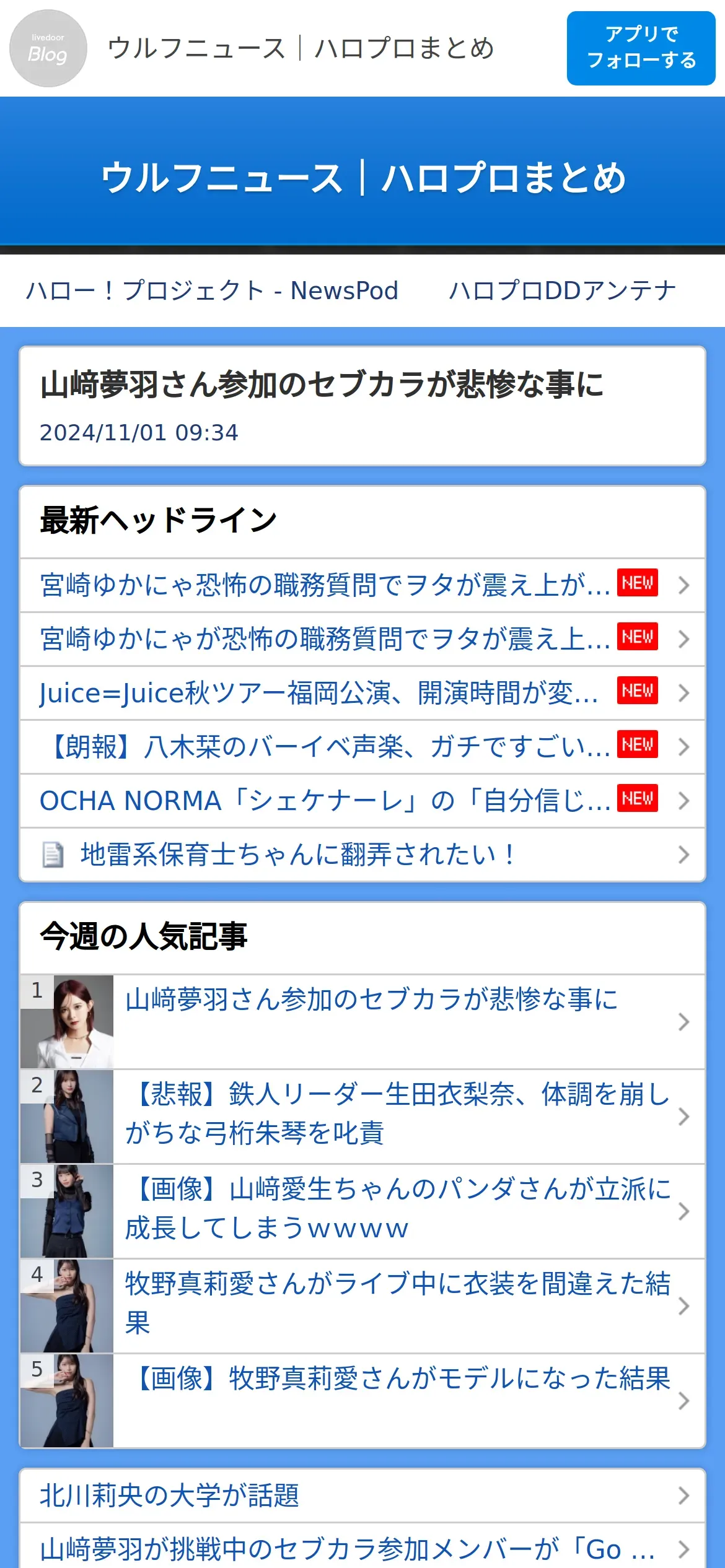This screenshot has height=1568, width=725.
Task: Open the ranked 4 article 牧野真莉愛さんがライブ中に衣装を間違えた
Action: pos(362,1306)
